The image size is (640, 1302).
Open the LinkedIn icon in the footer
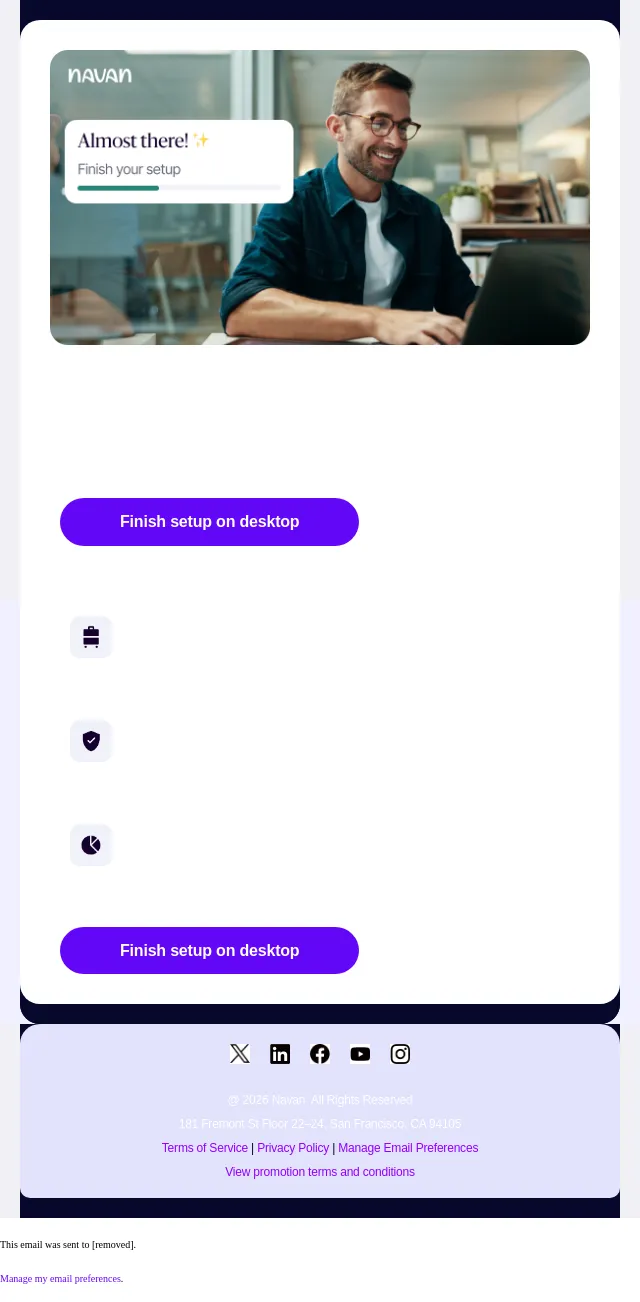(280, 1054)
